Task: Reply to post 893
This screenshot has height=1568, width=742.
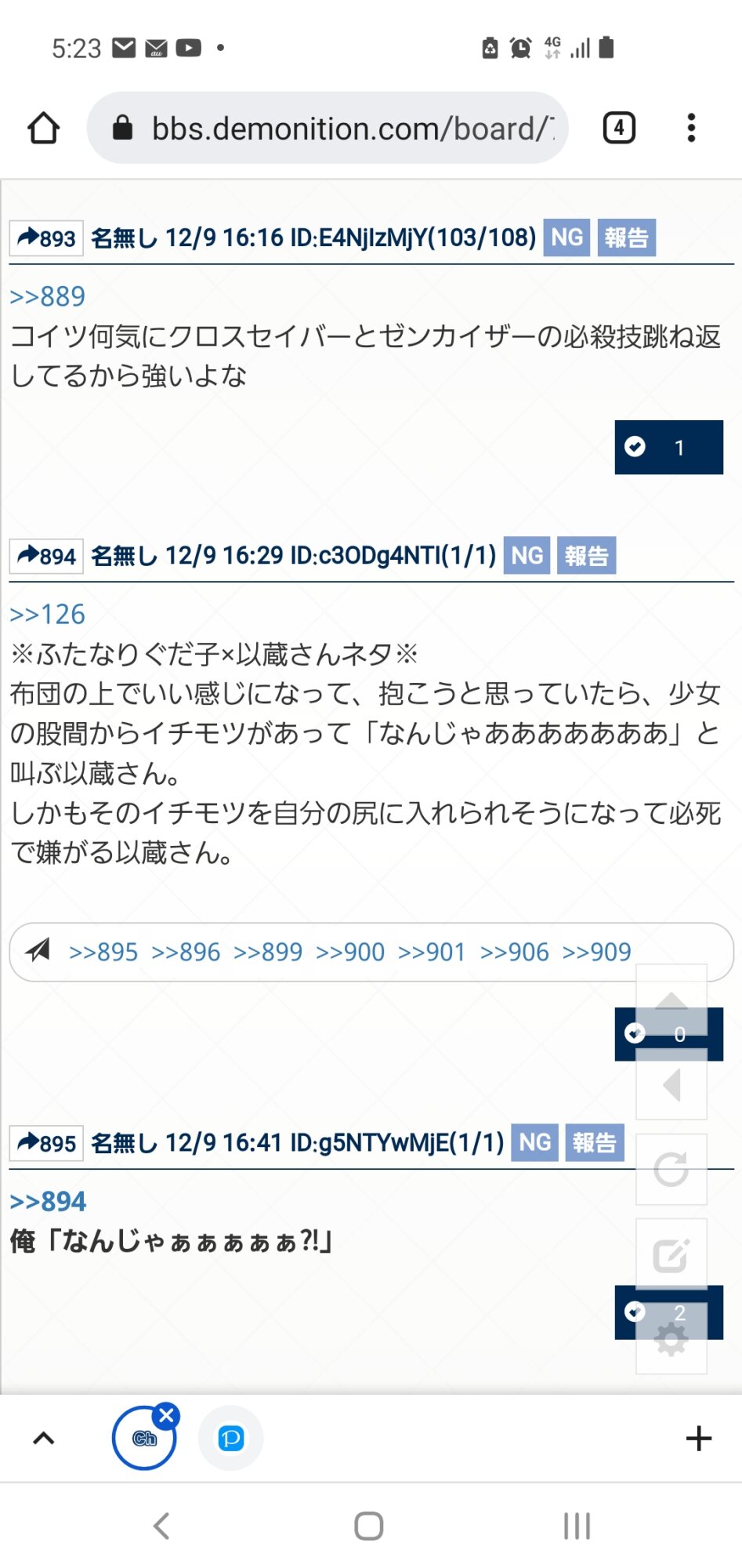Action: click(46, 238)
